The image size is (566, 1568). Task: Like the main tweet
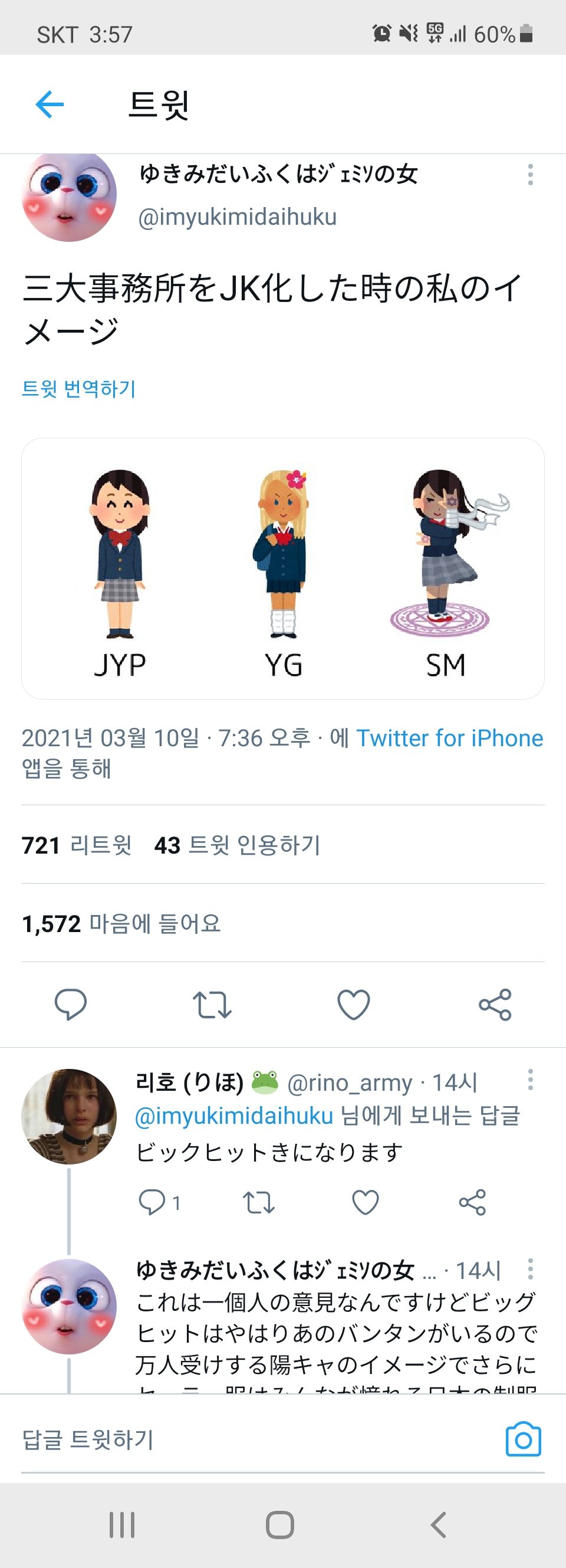click(354, 1005)
